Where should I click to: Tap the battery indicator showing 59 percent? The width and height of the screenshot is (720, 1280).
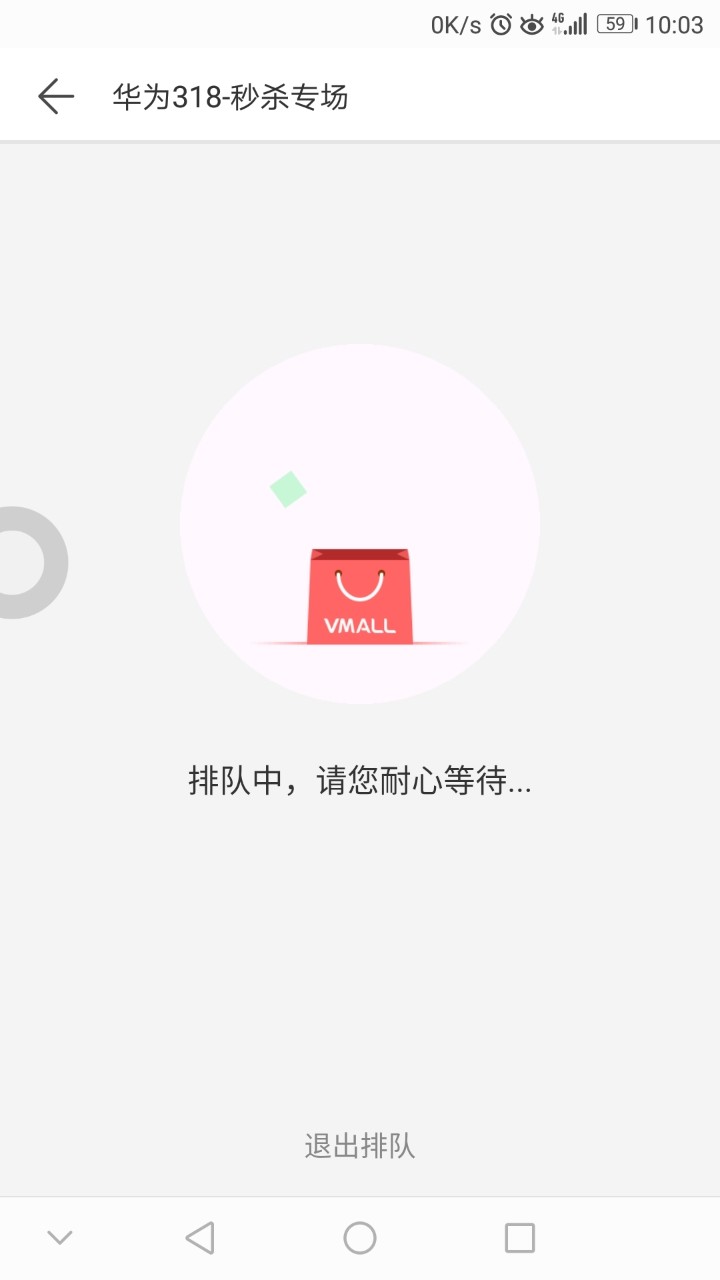pos(617,22)
